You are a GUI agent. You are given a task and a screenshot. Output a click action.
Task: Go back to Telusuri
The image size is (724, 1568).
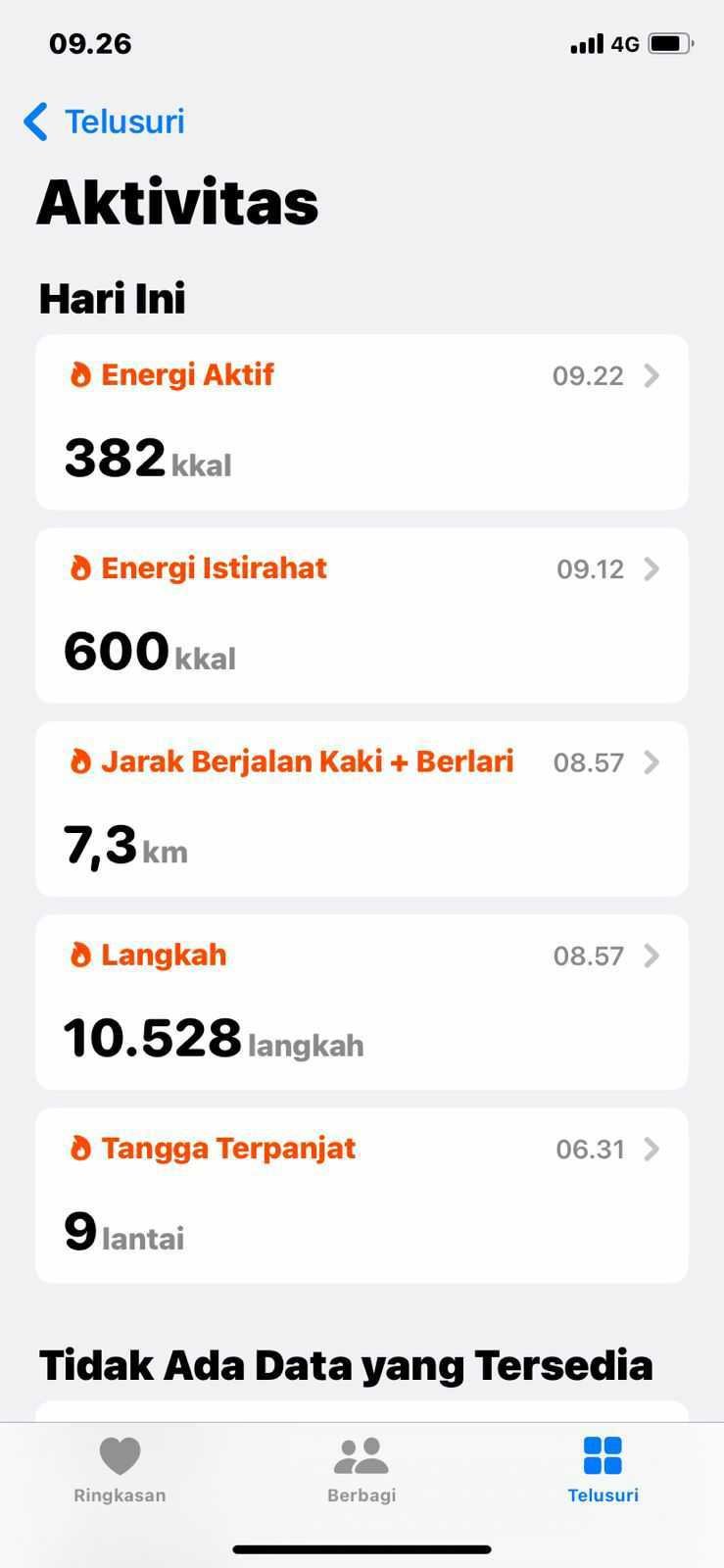coord(104,122)
